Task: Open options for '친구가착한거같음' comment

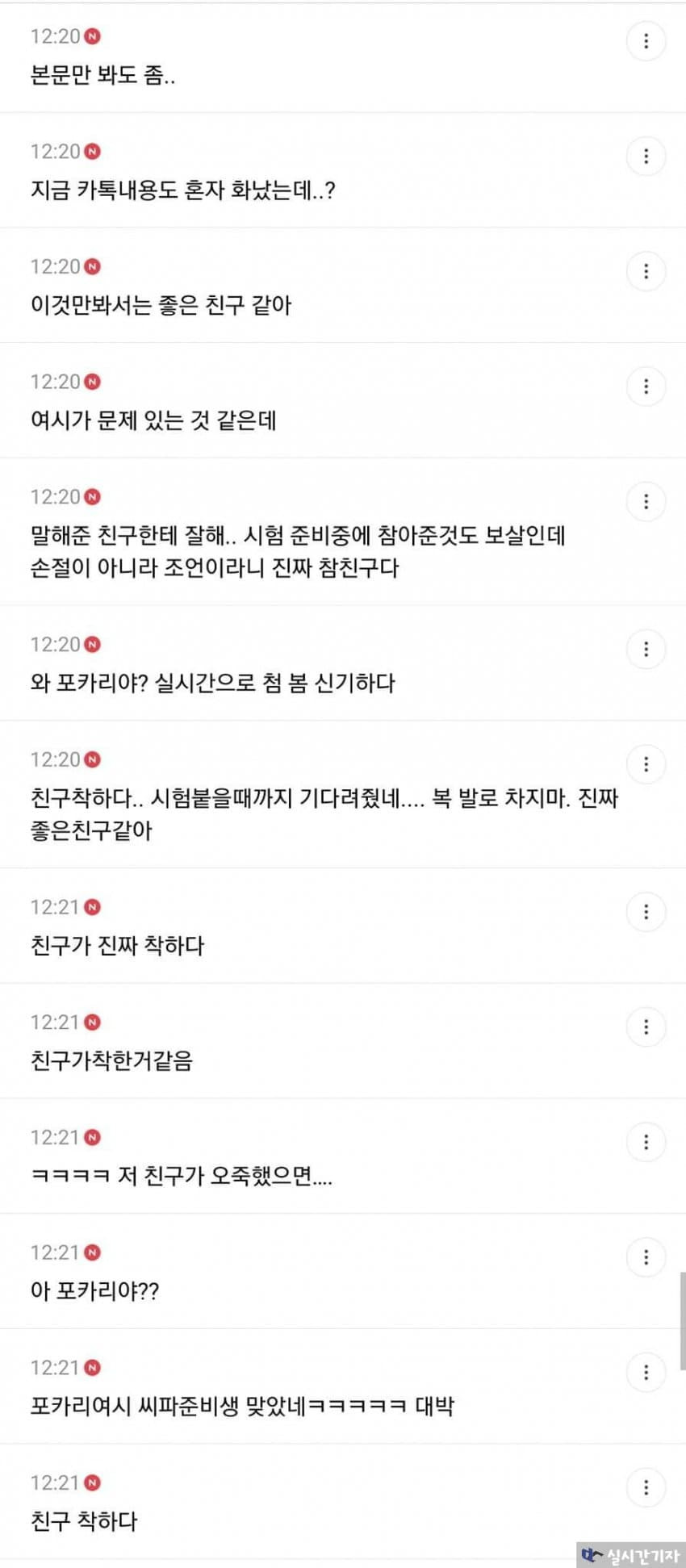Action: coord(646,1027)
